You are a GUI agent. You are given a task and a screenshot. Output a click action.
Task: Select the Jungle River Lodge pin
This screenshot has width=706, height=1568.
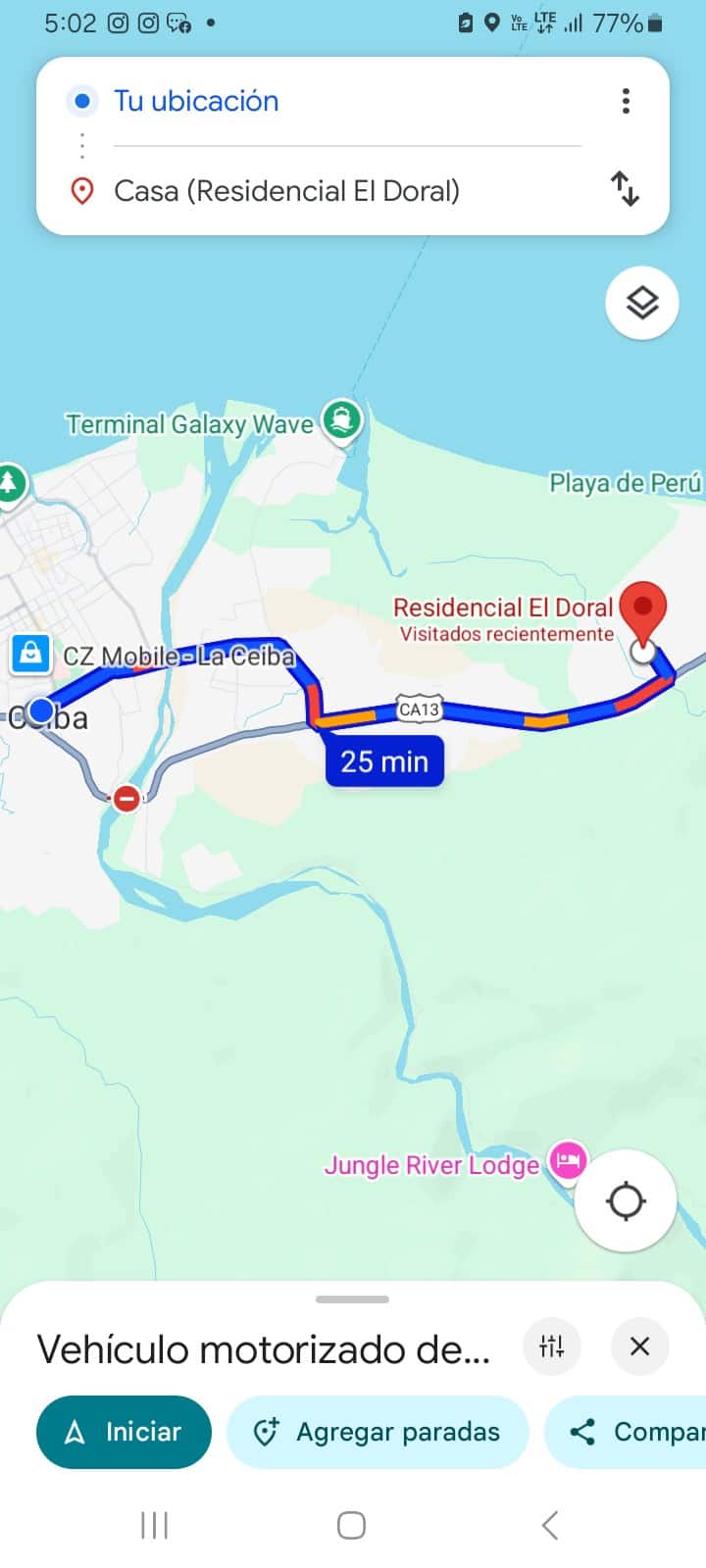coord(568,1162)
